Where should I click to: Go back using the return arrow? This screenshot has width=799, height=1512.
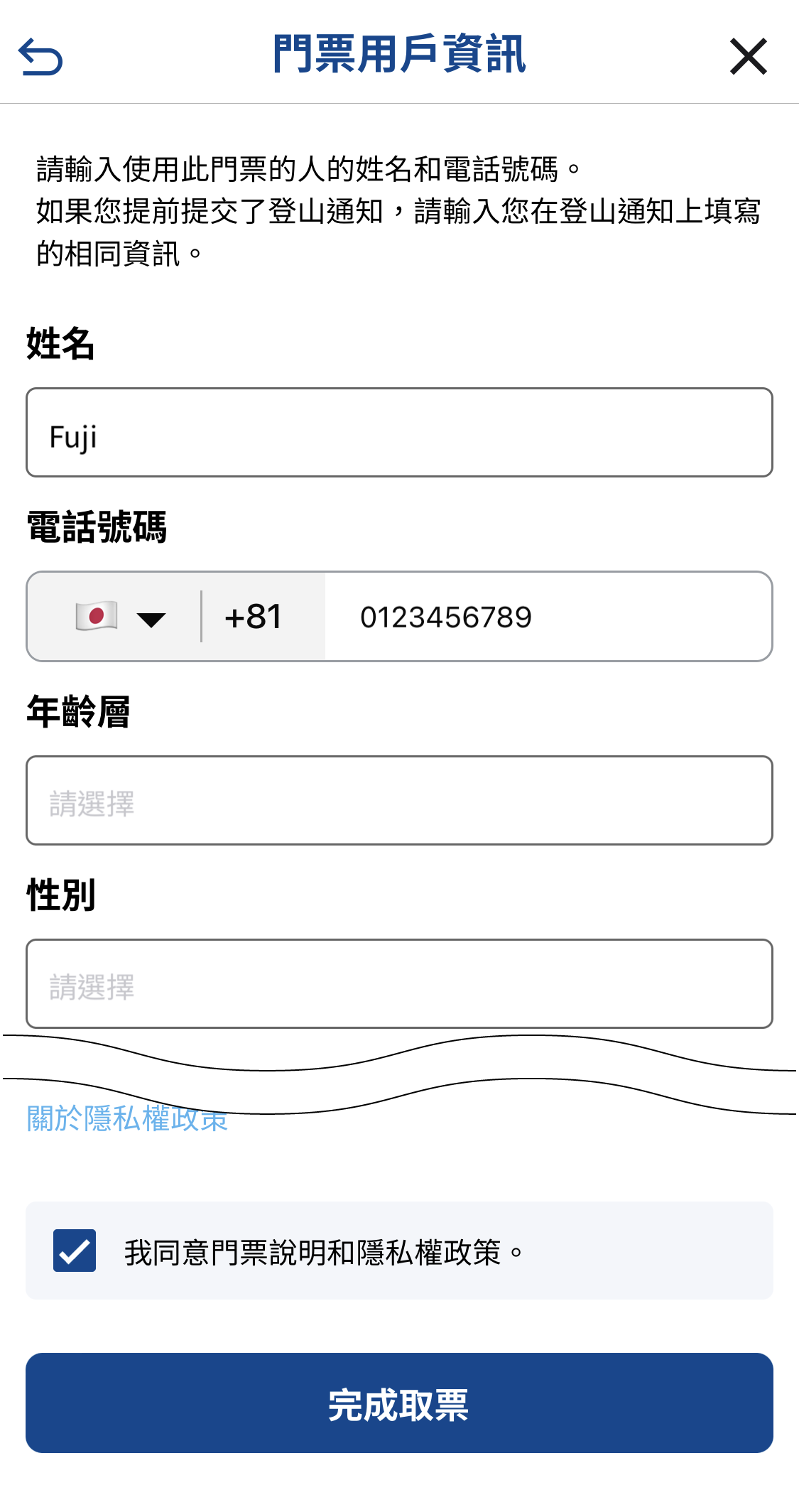[x=40, y=57]
